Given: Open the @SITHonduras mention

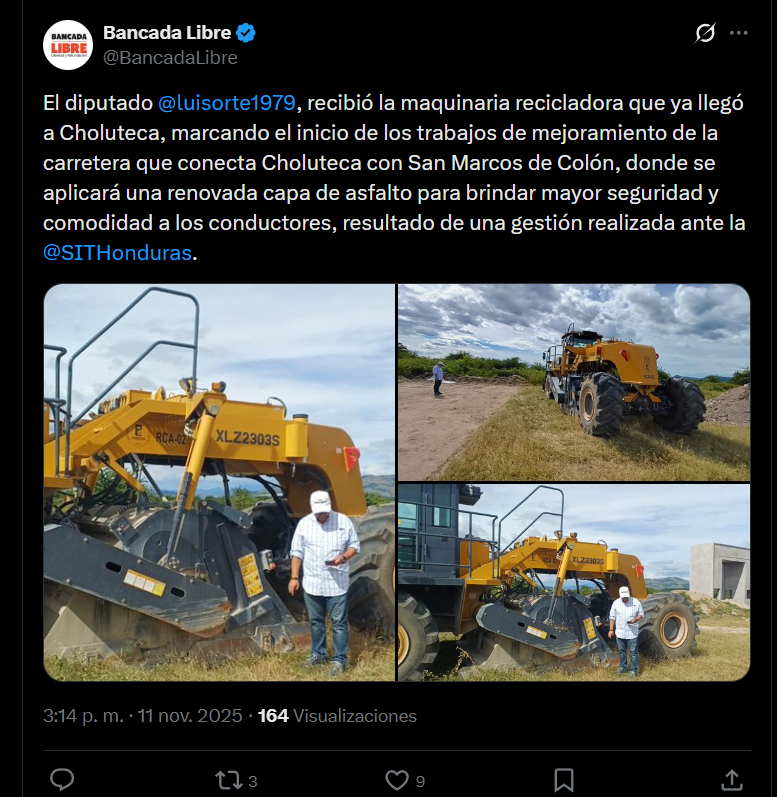Looking at the screenshot, I should click(117, 252).
